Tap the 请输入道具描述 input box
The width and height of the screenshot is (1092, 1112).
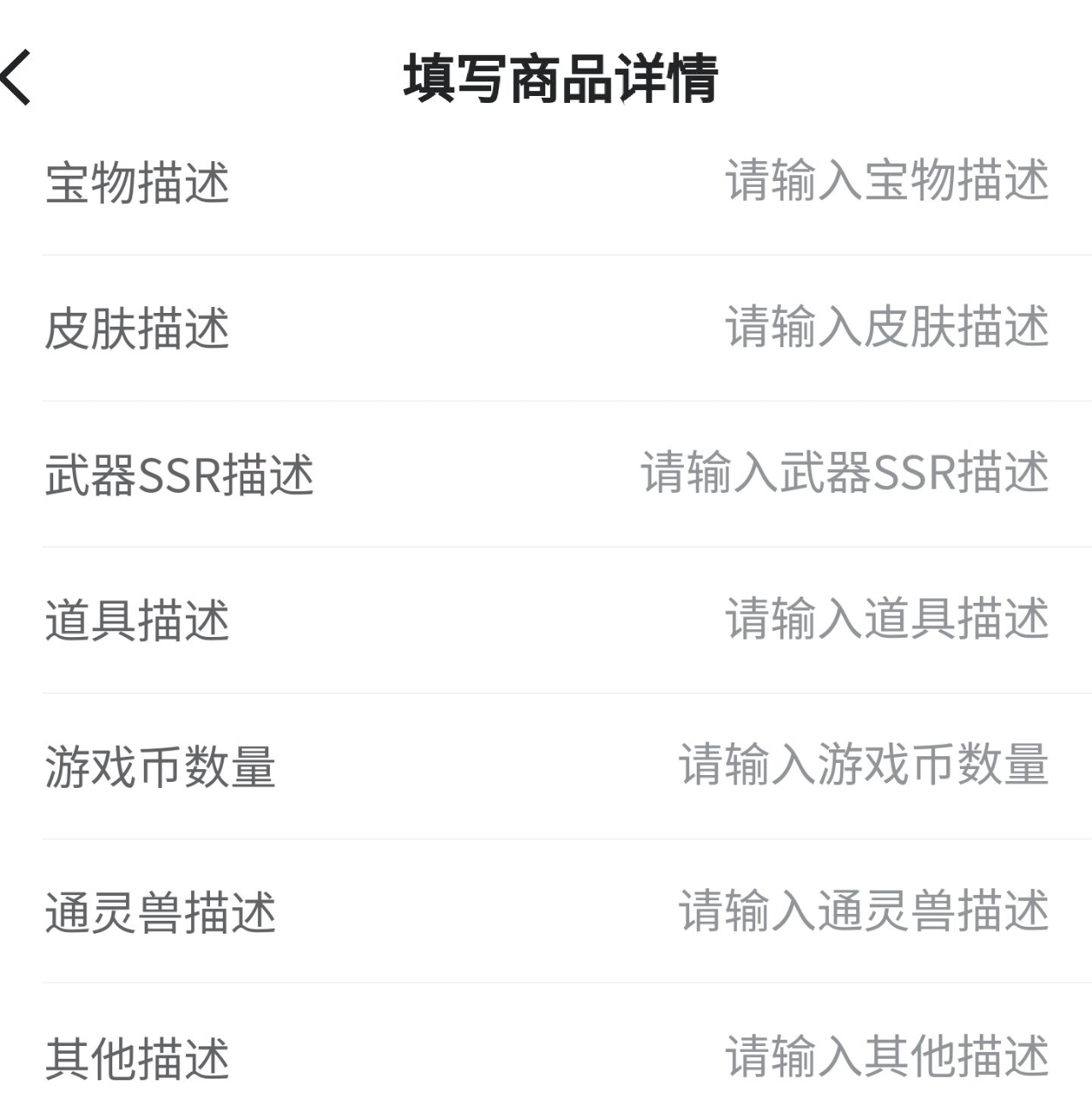click(886, 618)
